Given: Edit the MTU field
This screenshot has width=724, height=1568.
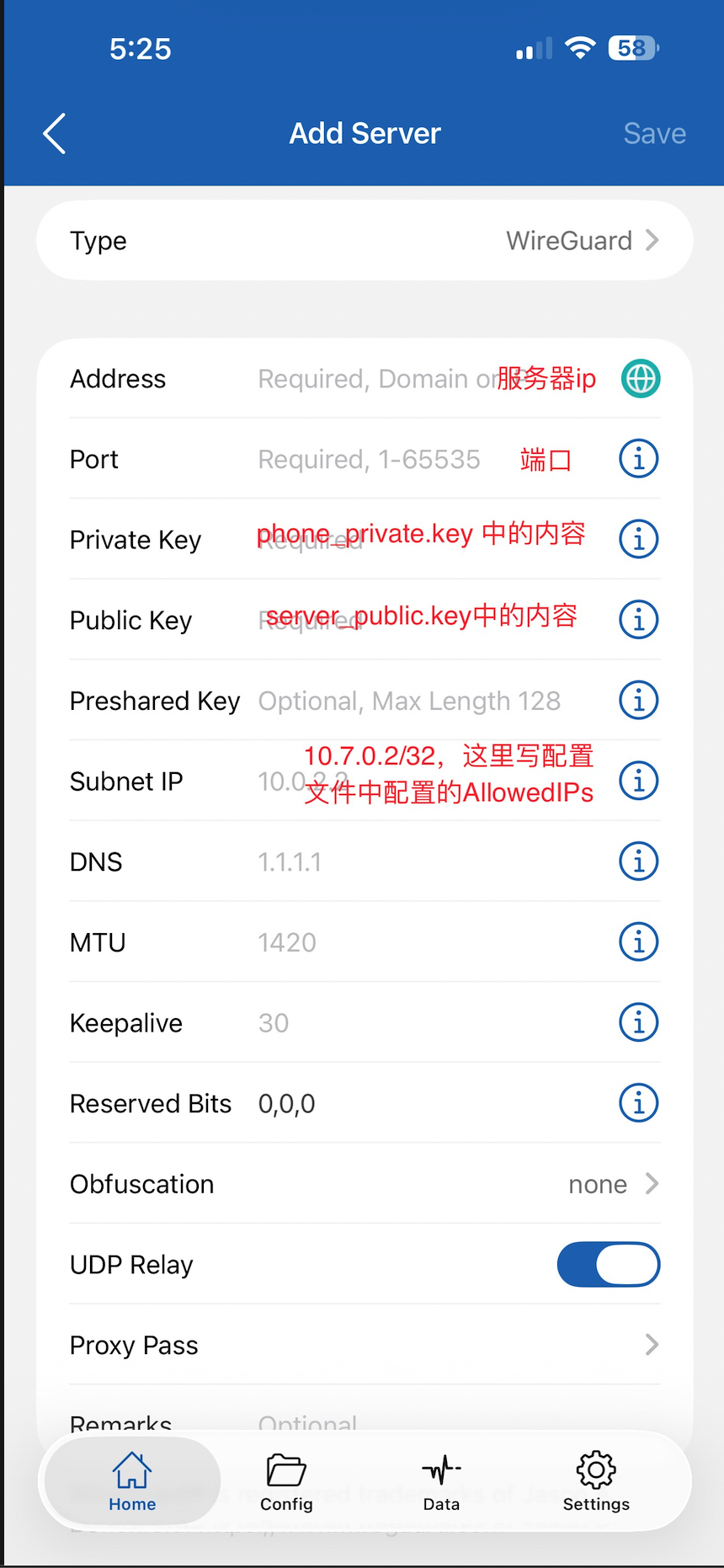Looking at the screenshot, I should pyautogui.click(x=421, y=942).
